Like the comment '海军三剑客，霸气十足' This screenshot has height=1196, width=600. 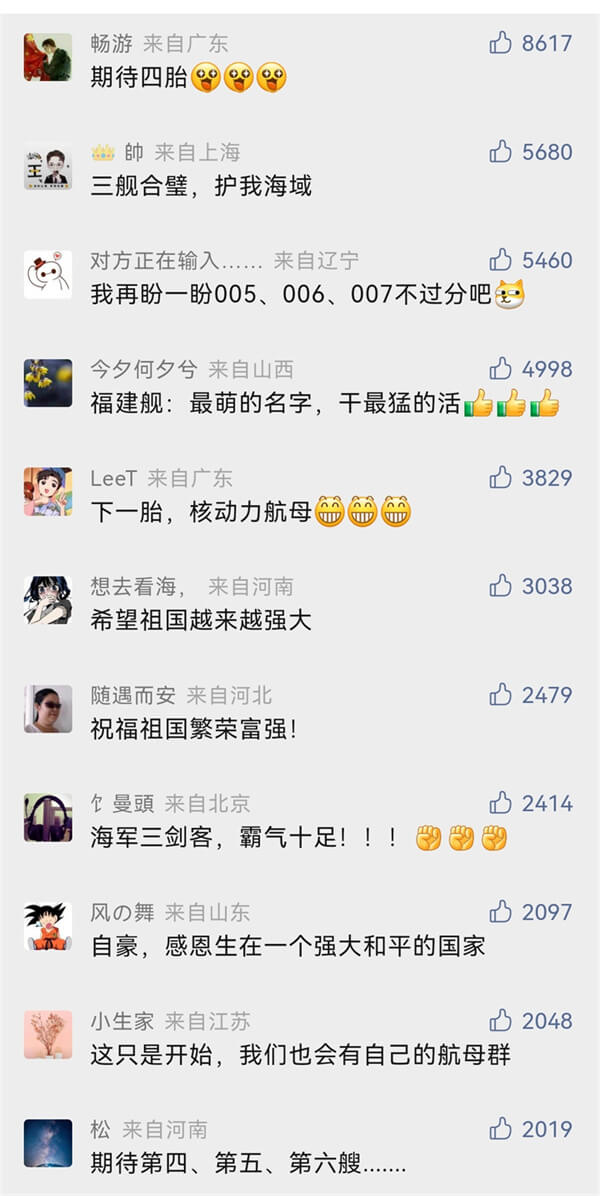(x=500, y=803)
